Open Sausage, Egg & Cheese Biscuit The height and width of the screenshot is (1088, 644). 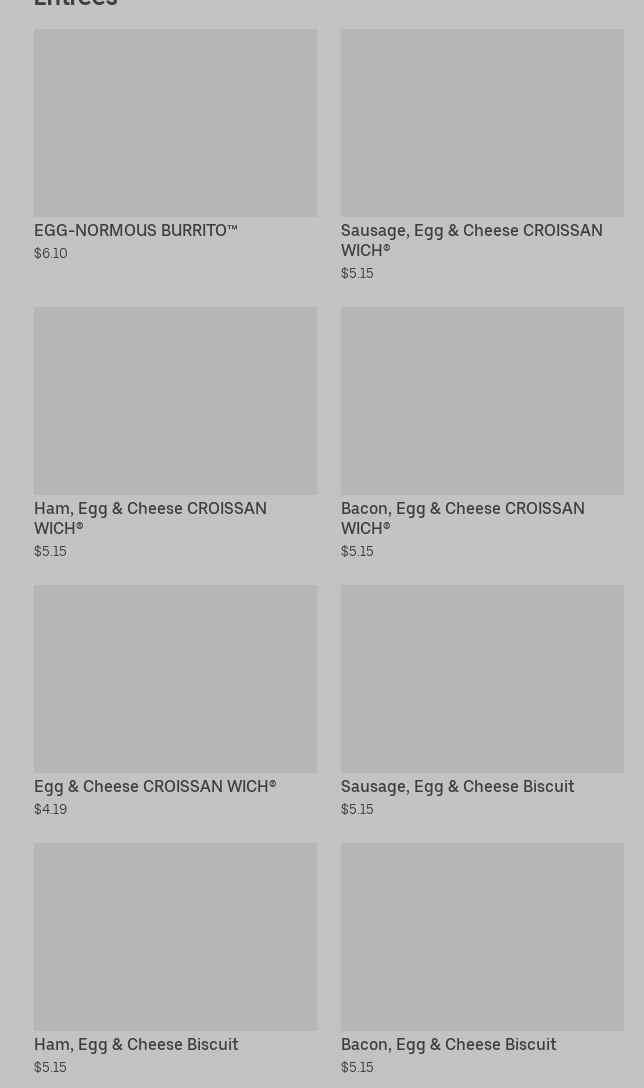(x=482, y=702)
